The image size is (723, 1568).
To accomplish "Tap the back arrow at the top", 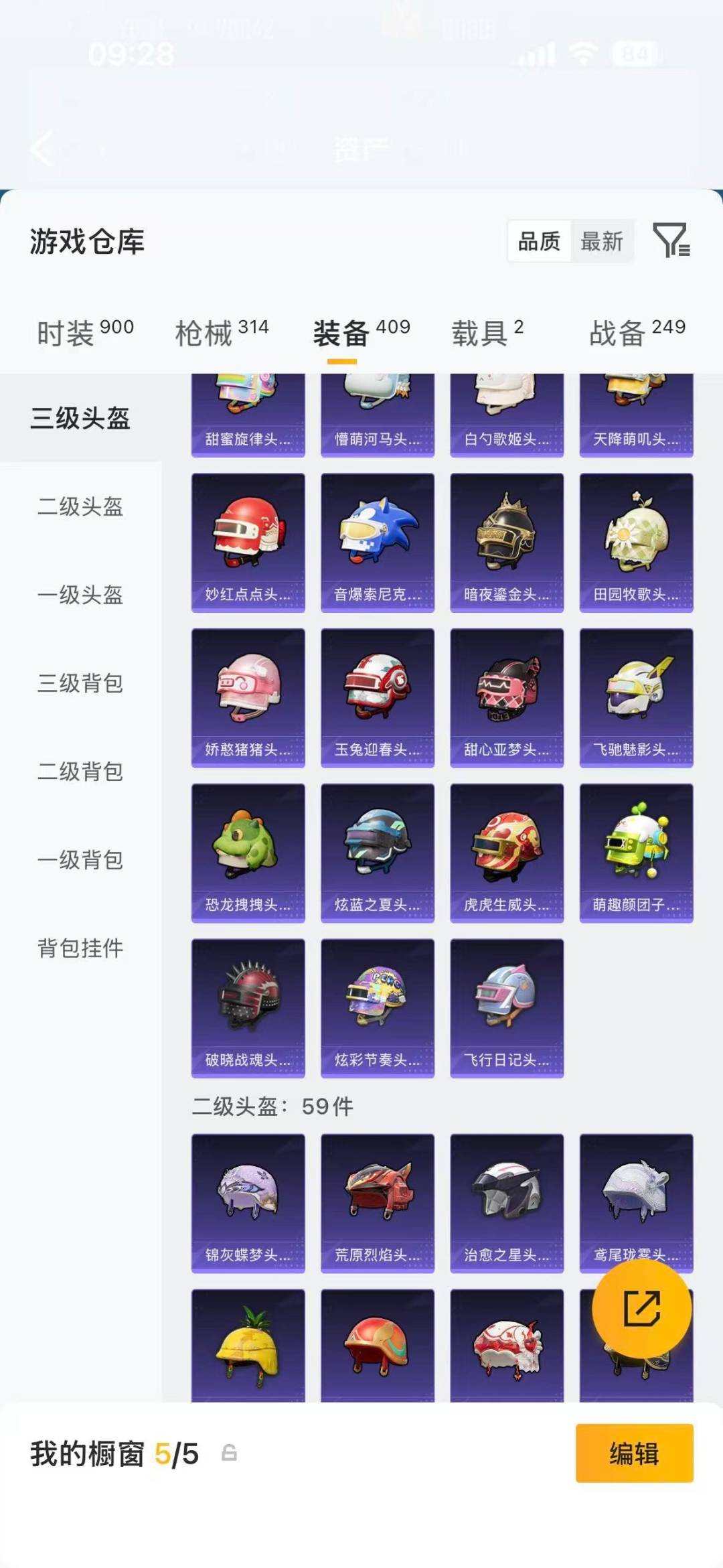I will pyautogui.click(x=40, y=150).
